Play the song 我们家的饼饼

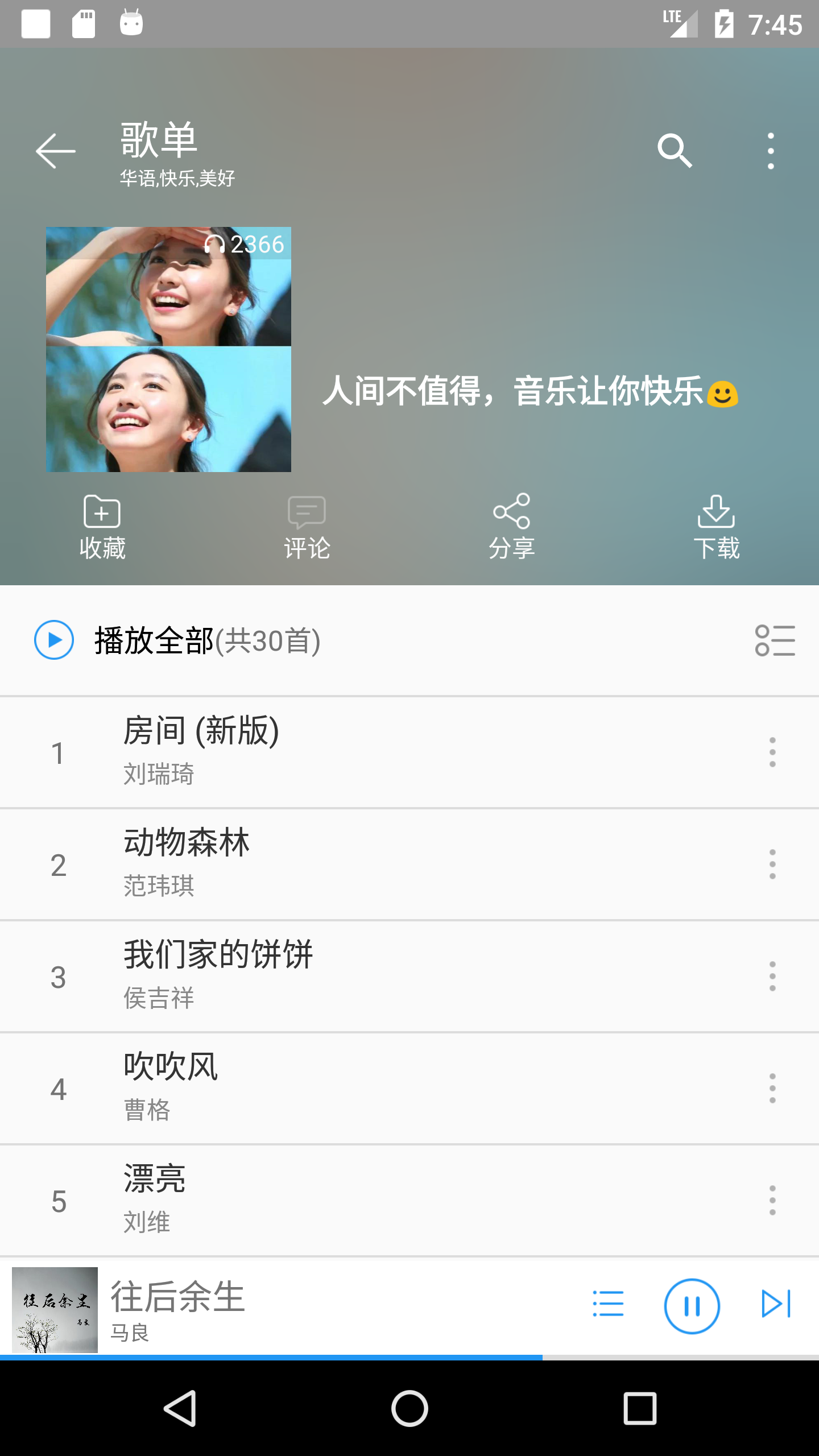[341, 975]
